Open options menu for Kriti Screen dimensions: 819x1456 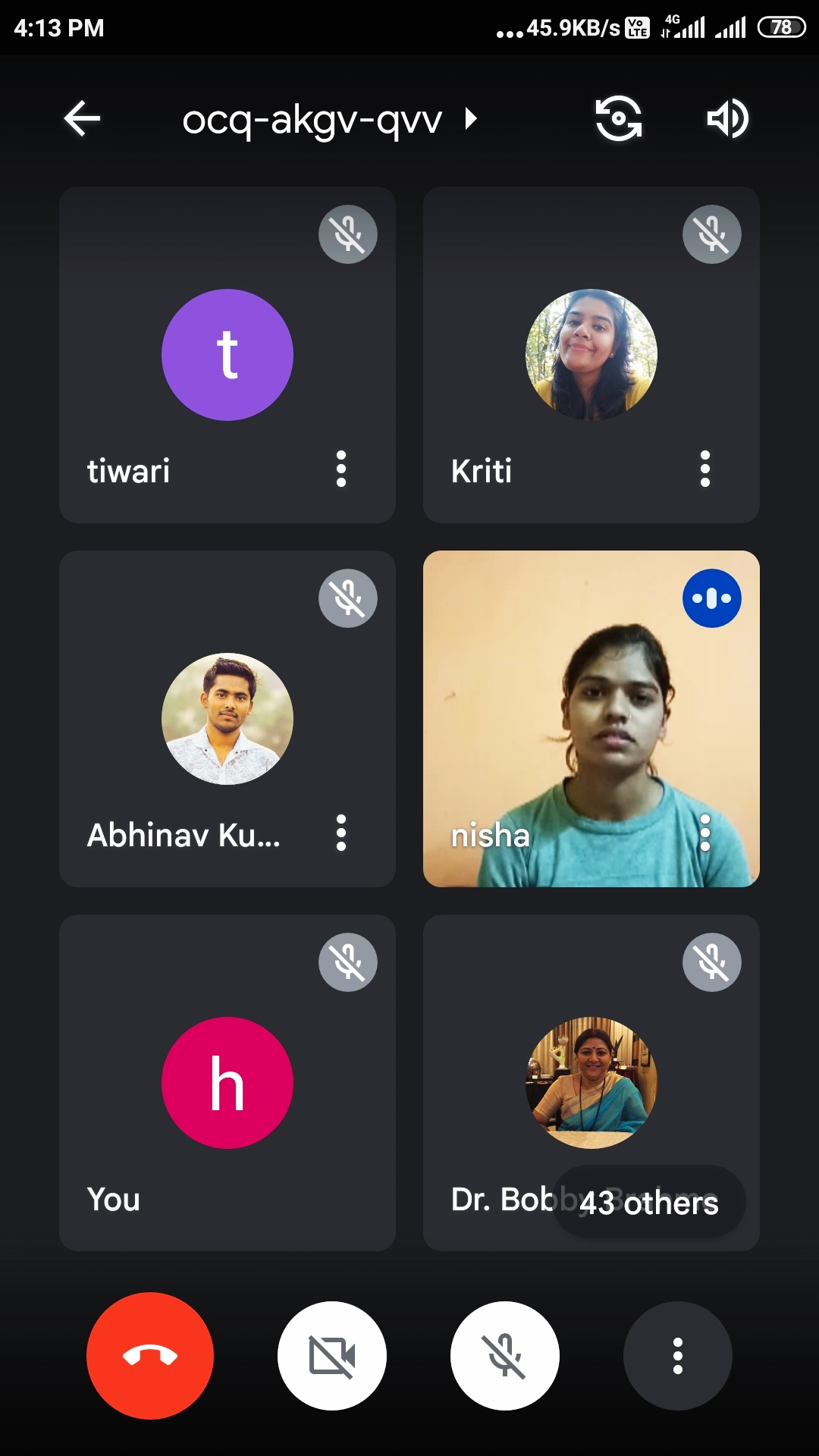[x=705, y=469]
